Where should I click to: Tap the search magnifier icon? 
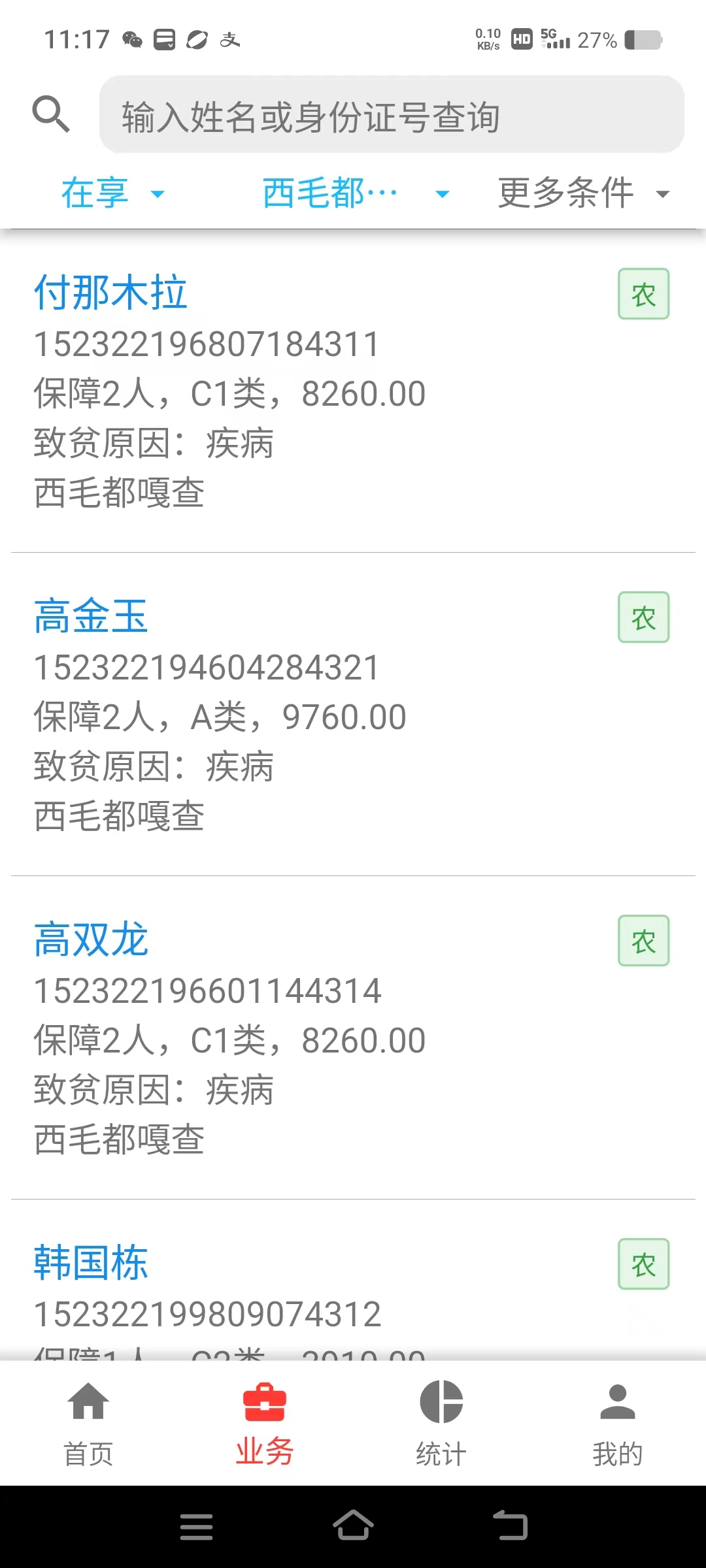pos(51,114)
